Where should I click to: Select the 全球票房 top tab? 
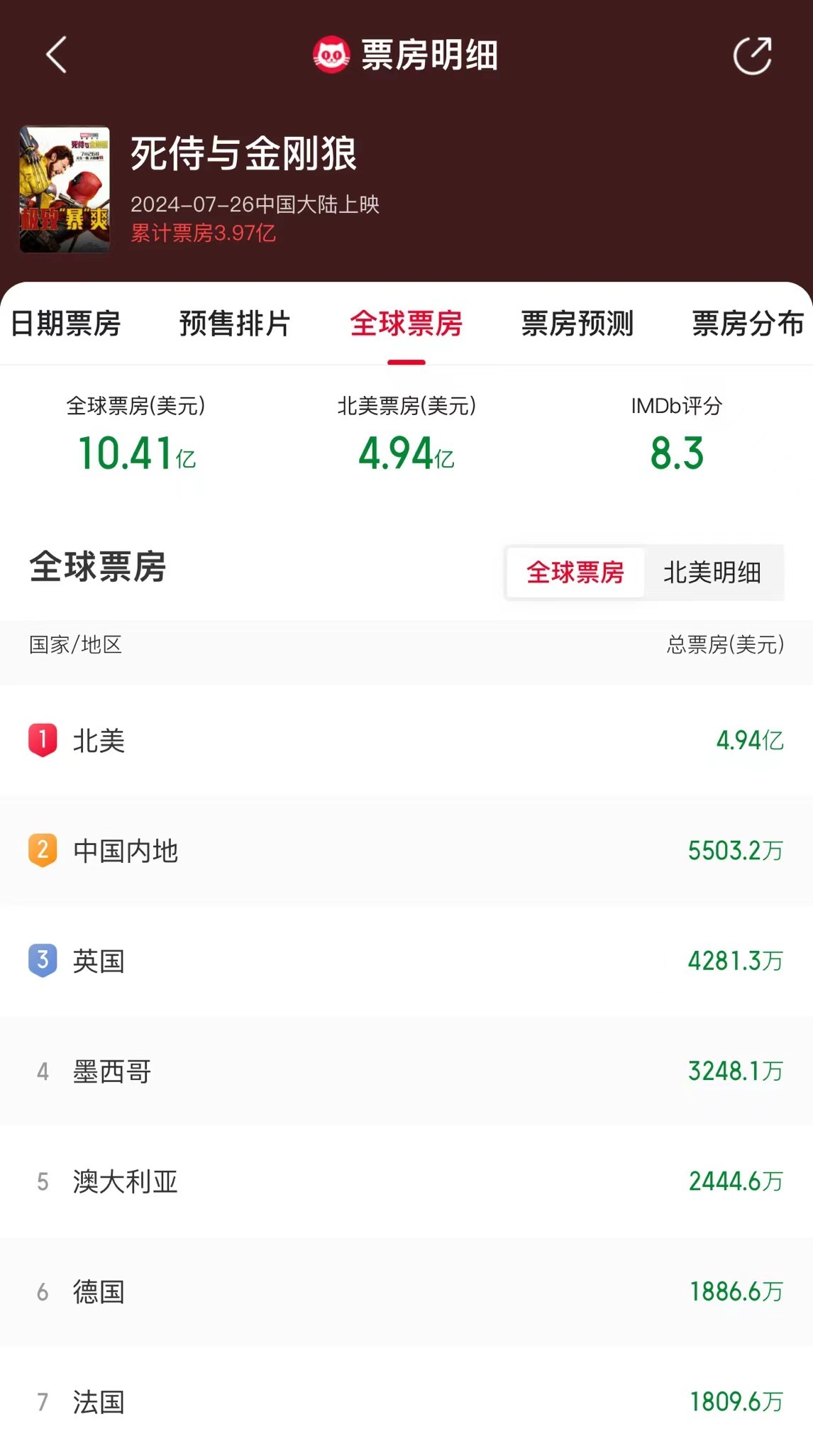click(x=406, y=324)
